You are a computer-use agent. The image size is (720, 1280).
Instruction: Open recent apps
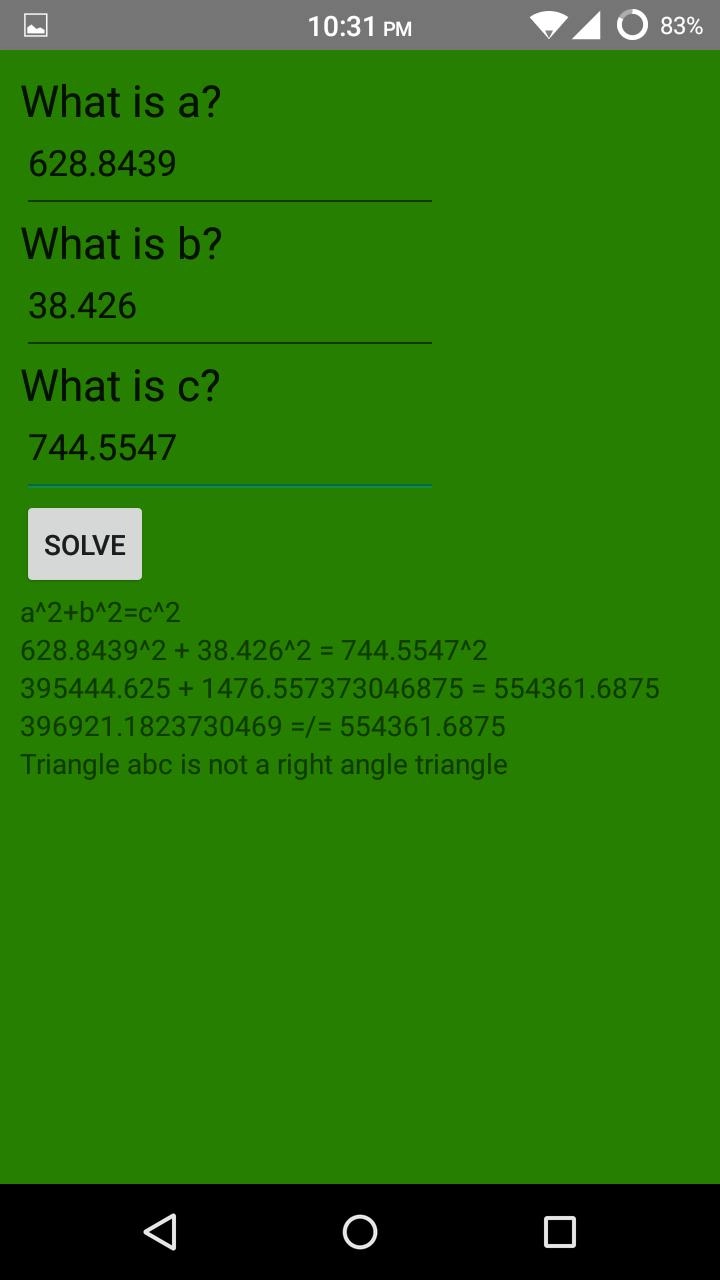tap(560, 1232)
